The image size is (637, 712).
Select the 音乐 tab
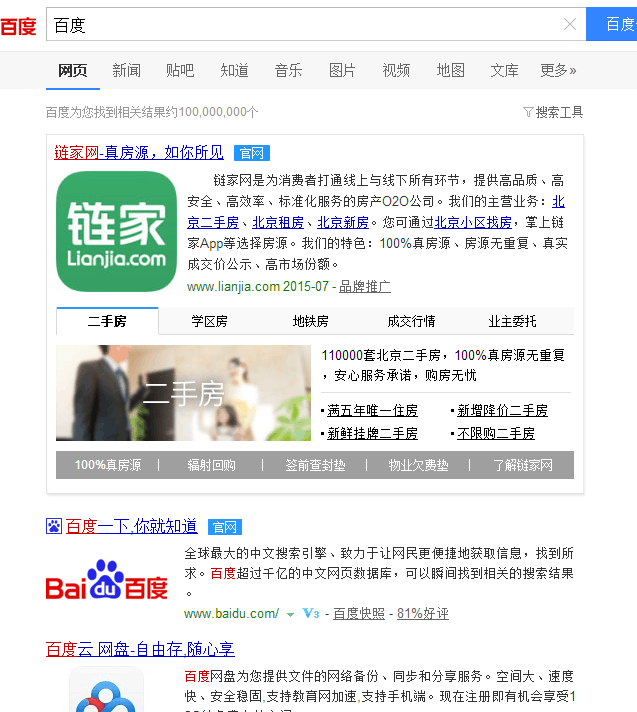[288, 70]
